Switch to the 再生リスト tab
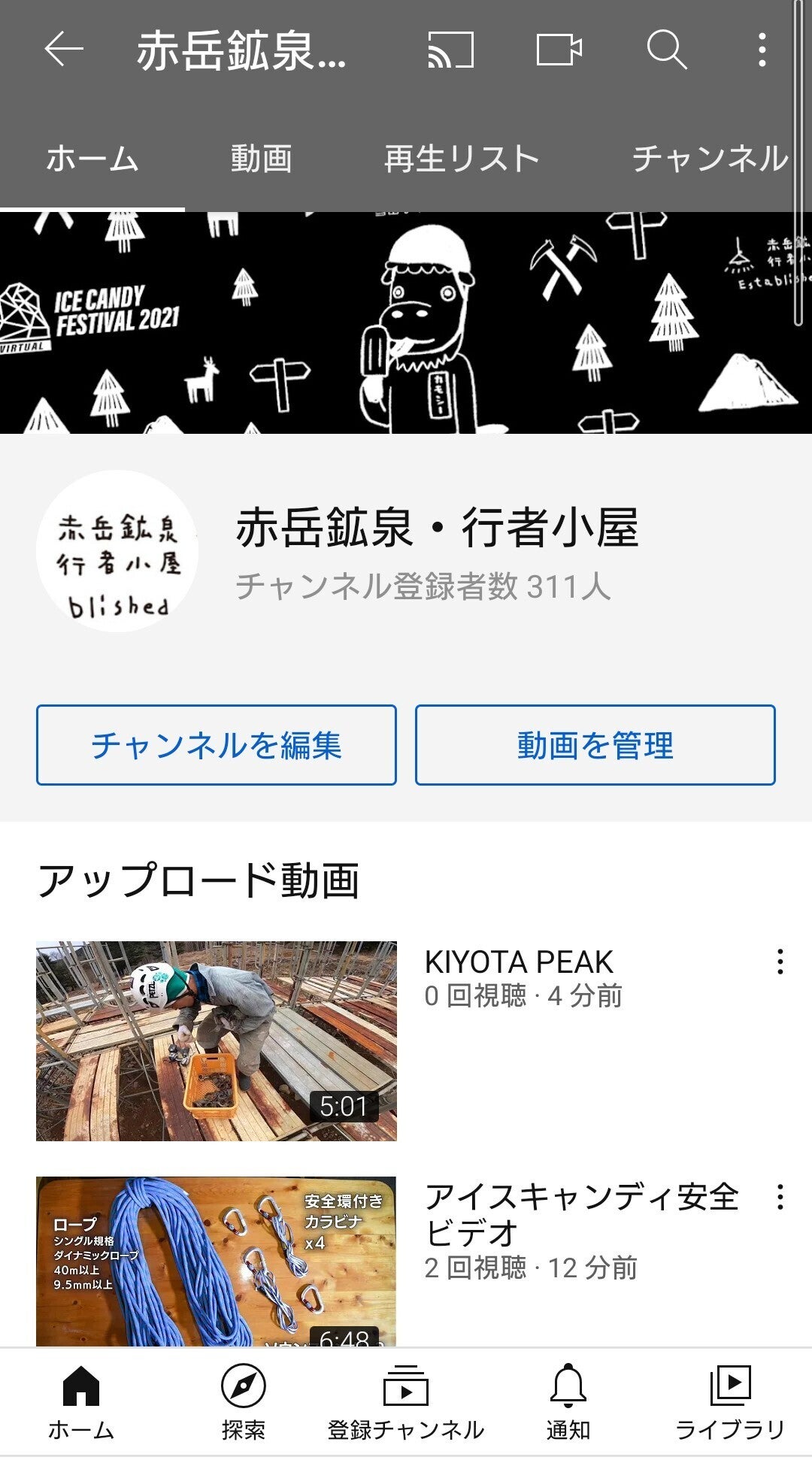This screenshot has height=1460, width=812. pos(462,159)
